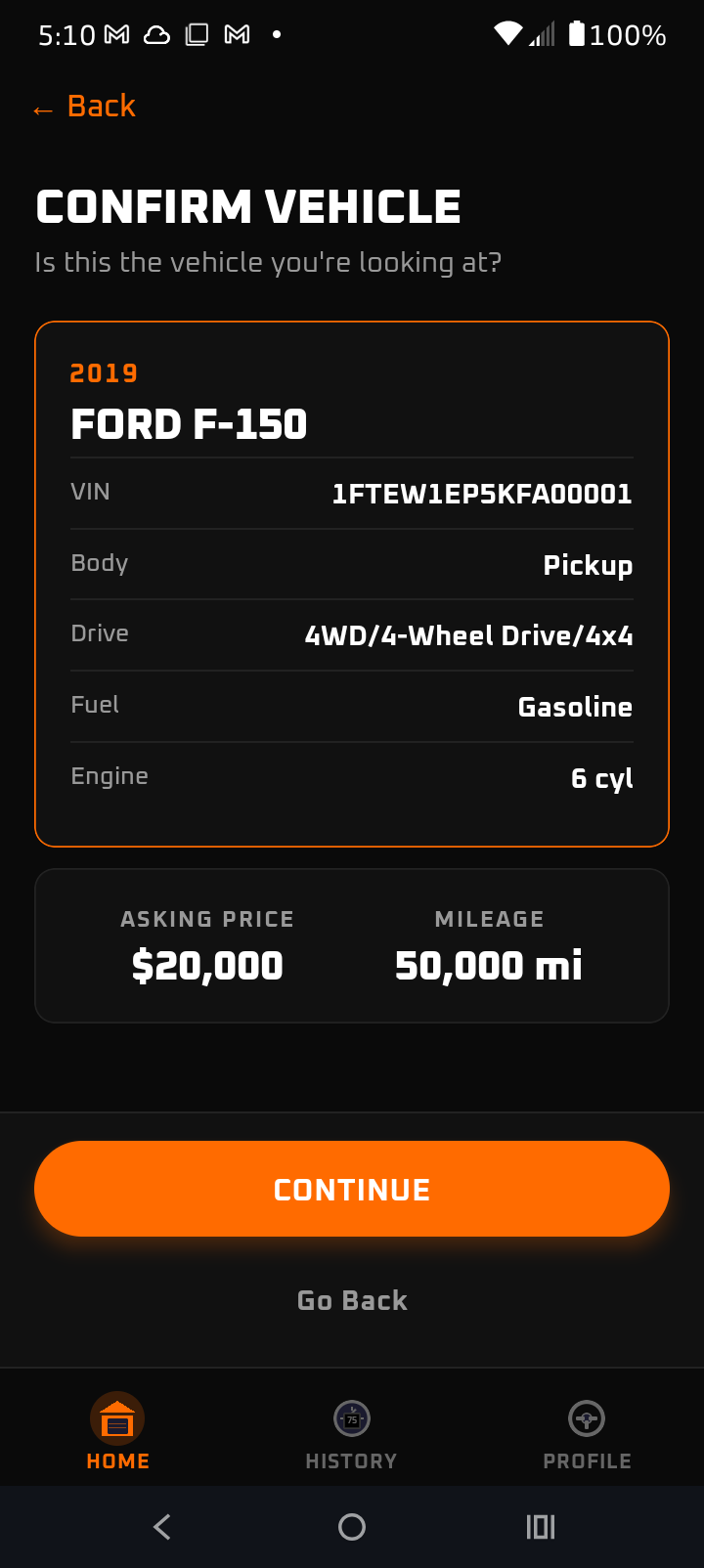Tap the cloud weather icon in status bar
Screen dimensions: 704x1568
point(156,34)
